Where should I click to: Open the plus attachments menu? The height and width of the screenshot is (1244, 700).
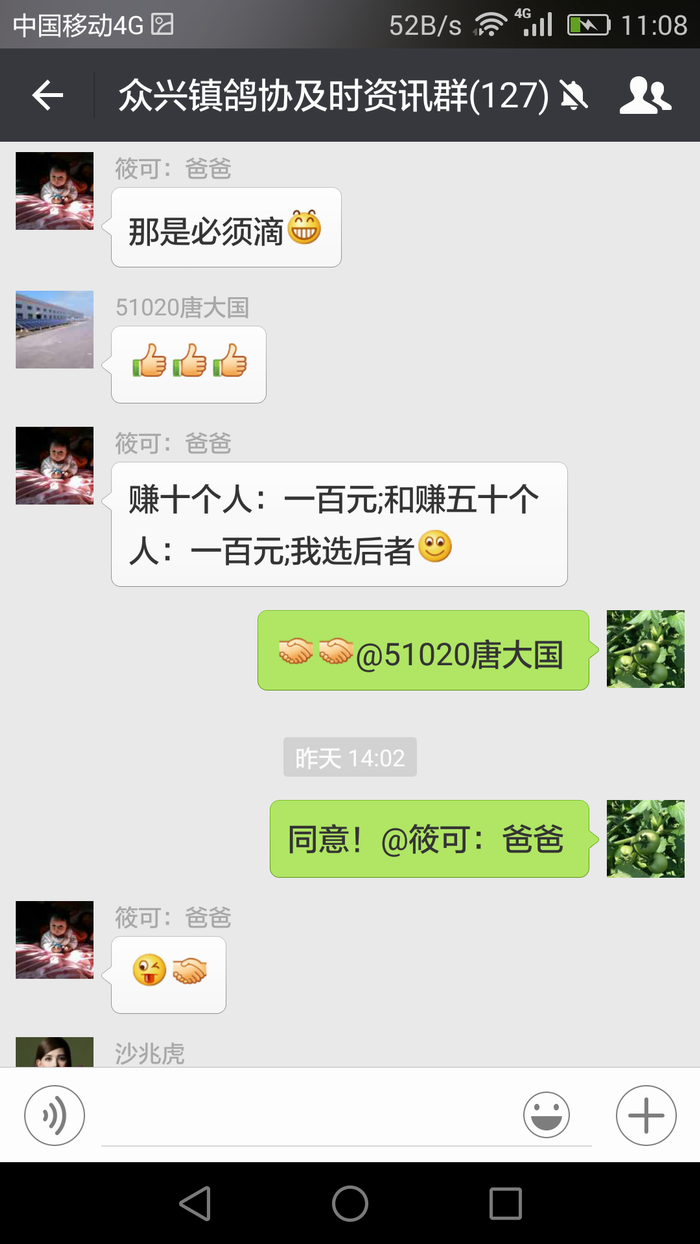pyautogui.click(x=646, y=1115)
